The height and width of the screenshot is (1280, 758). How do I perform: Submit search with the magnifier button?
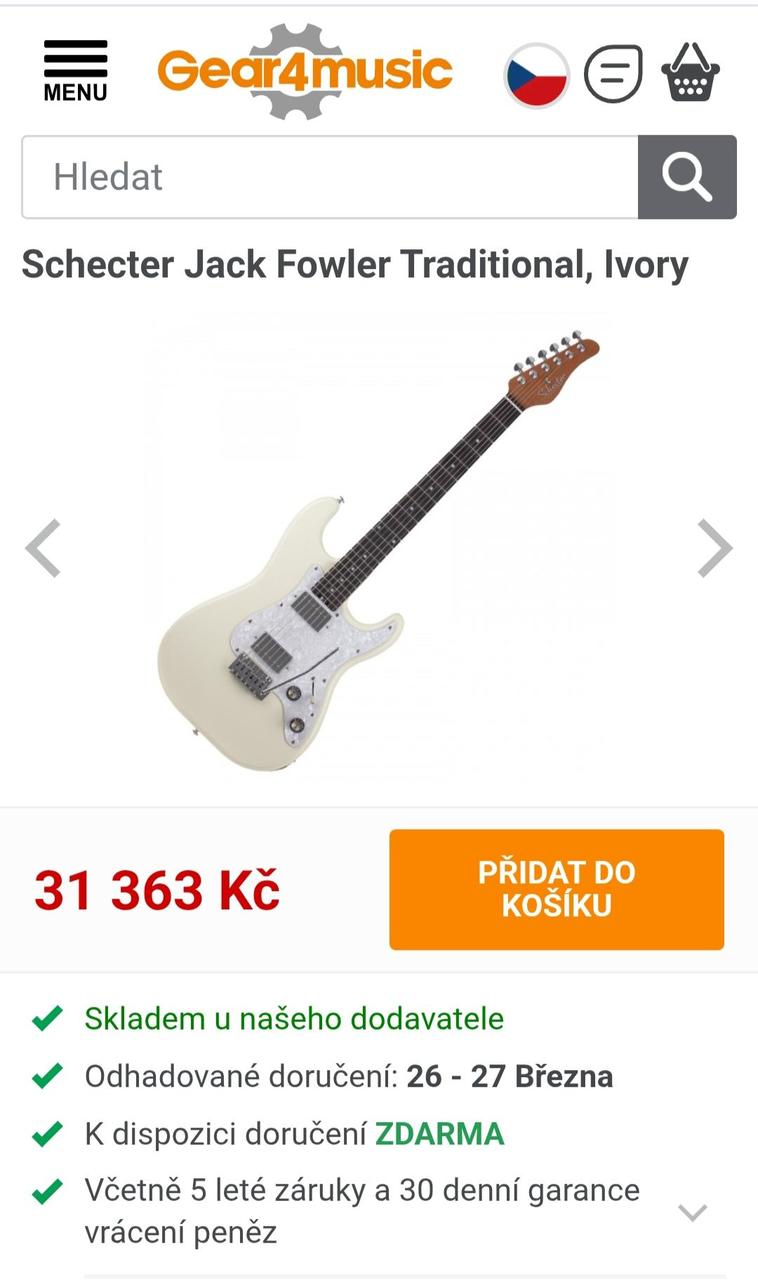pyautogui.click(x=687, y=177)
